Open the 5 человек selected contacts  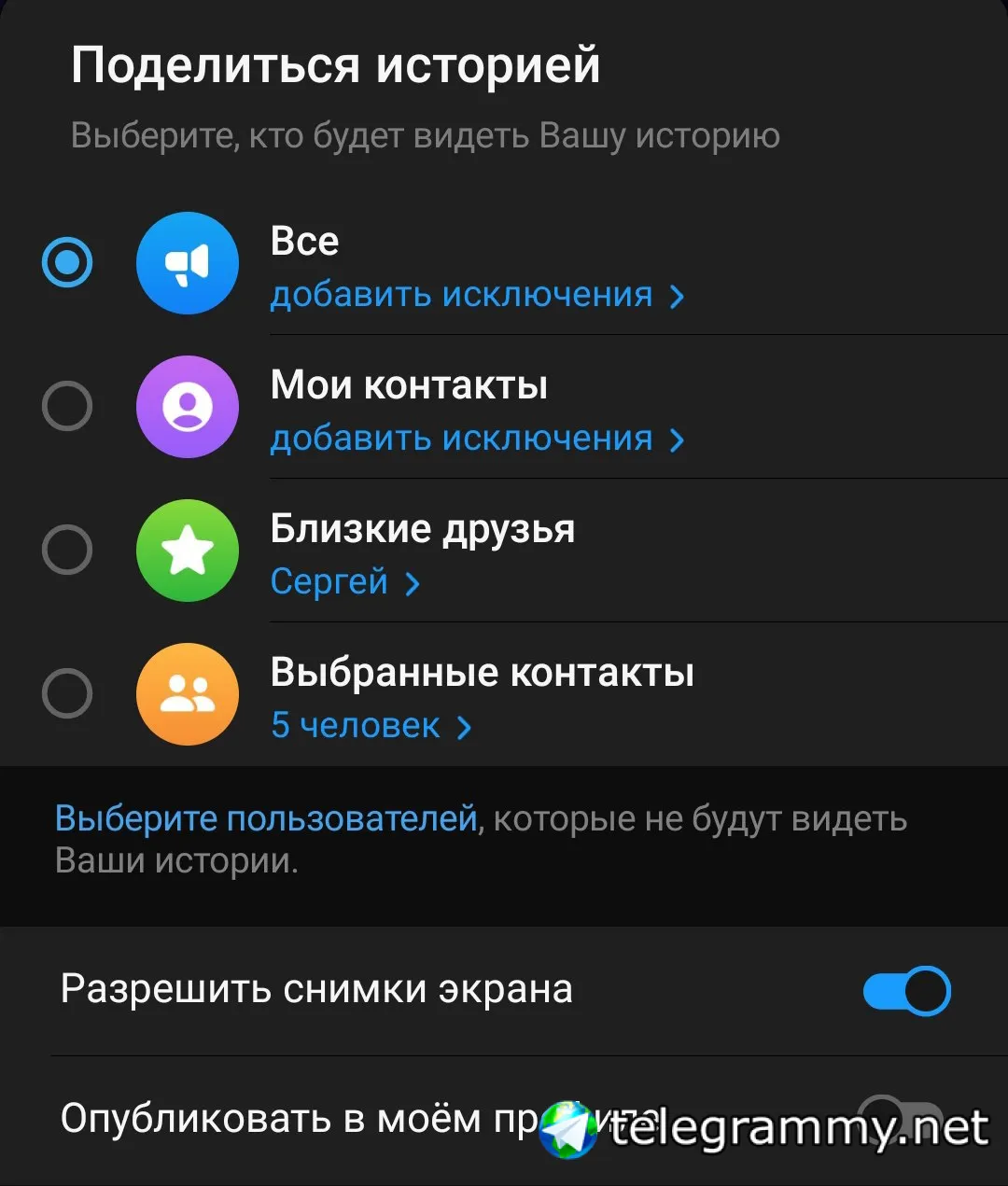(x=370, y=727)
